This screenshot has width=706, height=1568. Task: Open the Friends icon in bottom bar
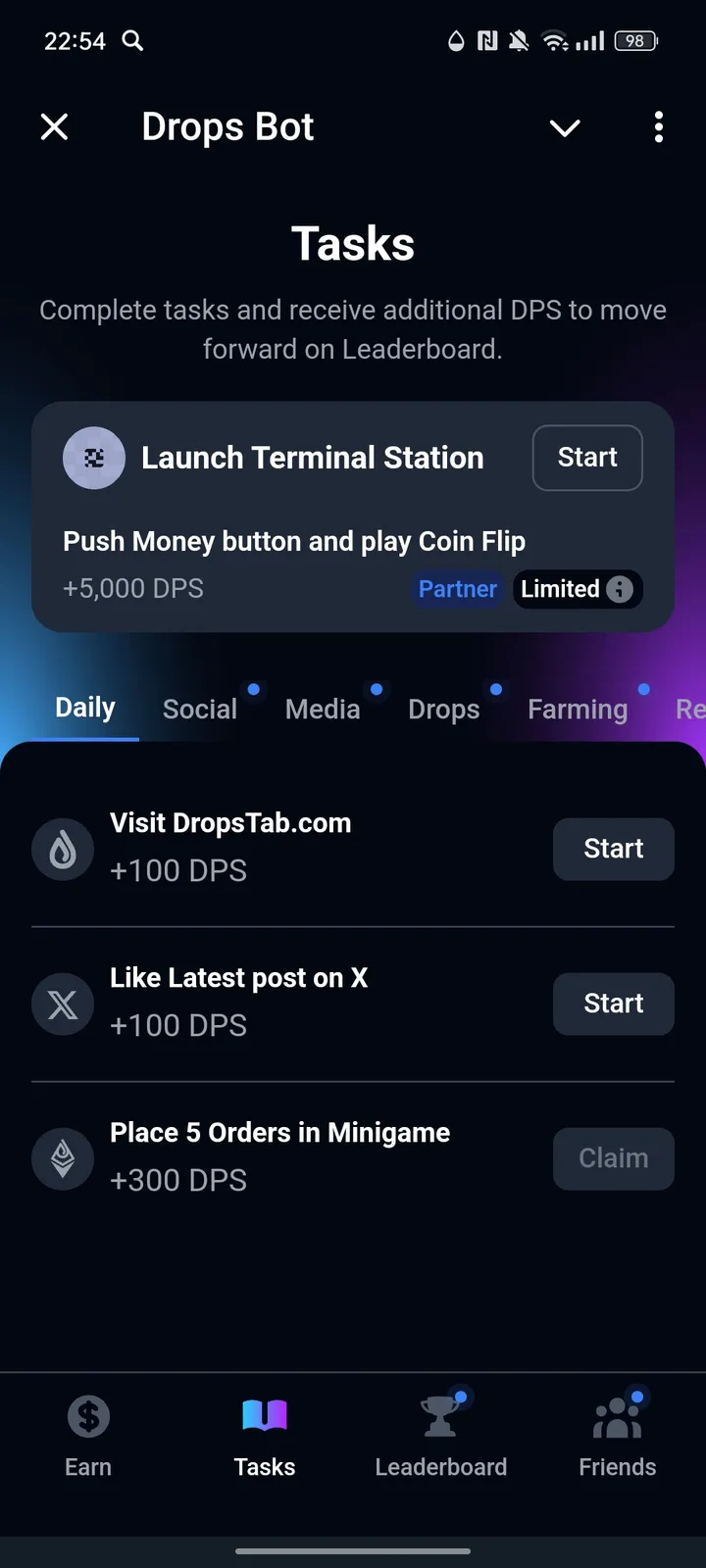617,1414
